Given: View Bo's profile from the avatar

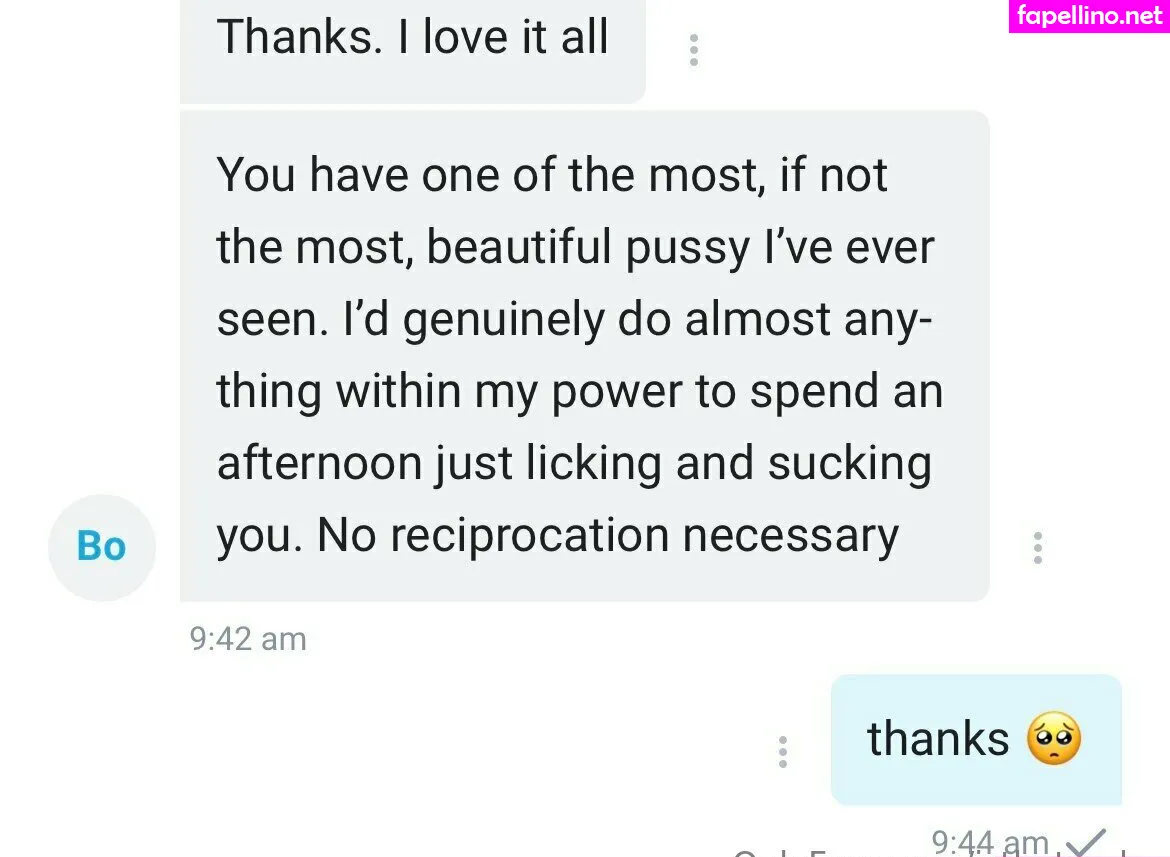Looking at the screenshot, I should [x=102, y=547].
